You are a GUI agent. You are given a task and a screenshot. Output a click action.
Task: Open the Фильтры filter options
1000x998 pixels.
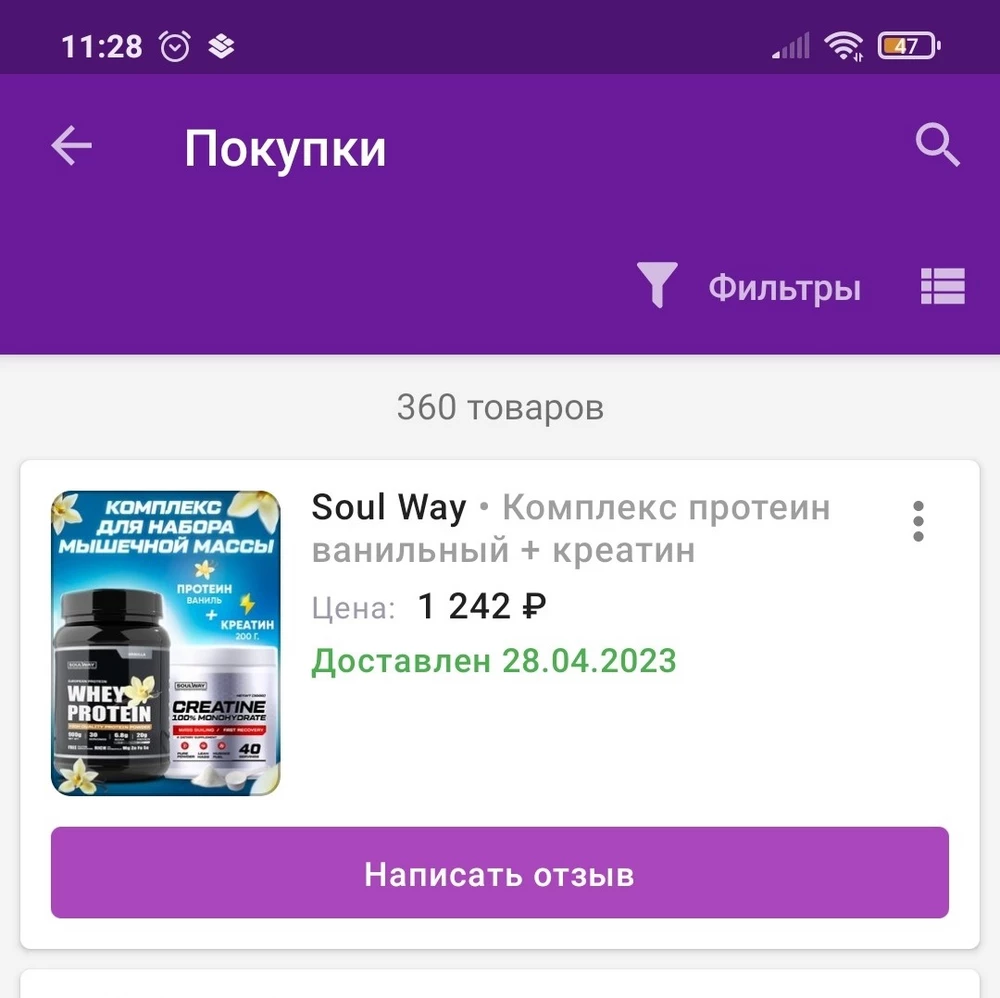[x=750, y=288]
